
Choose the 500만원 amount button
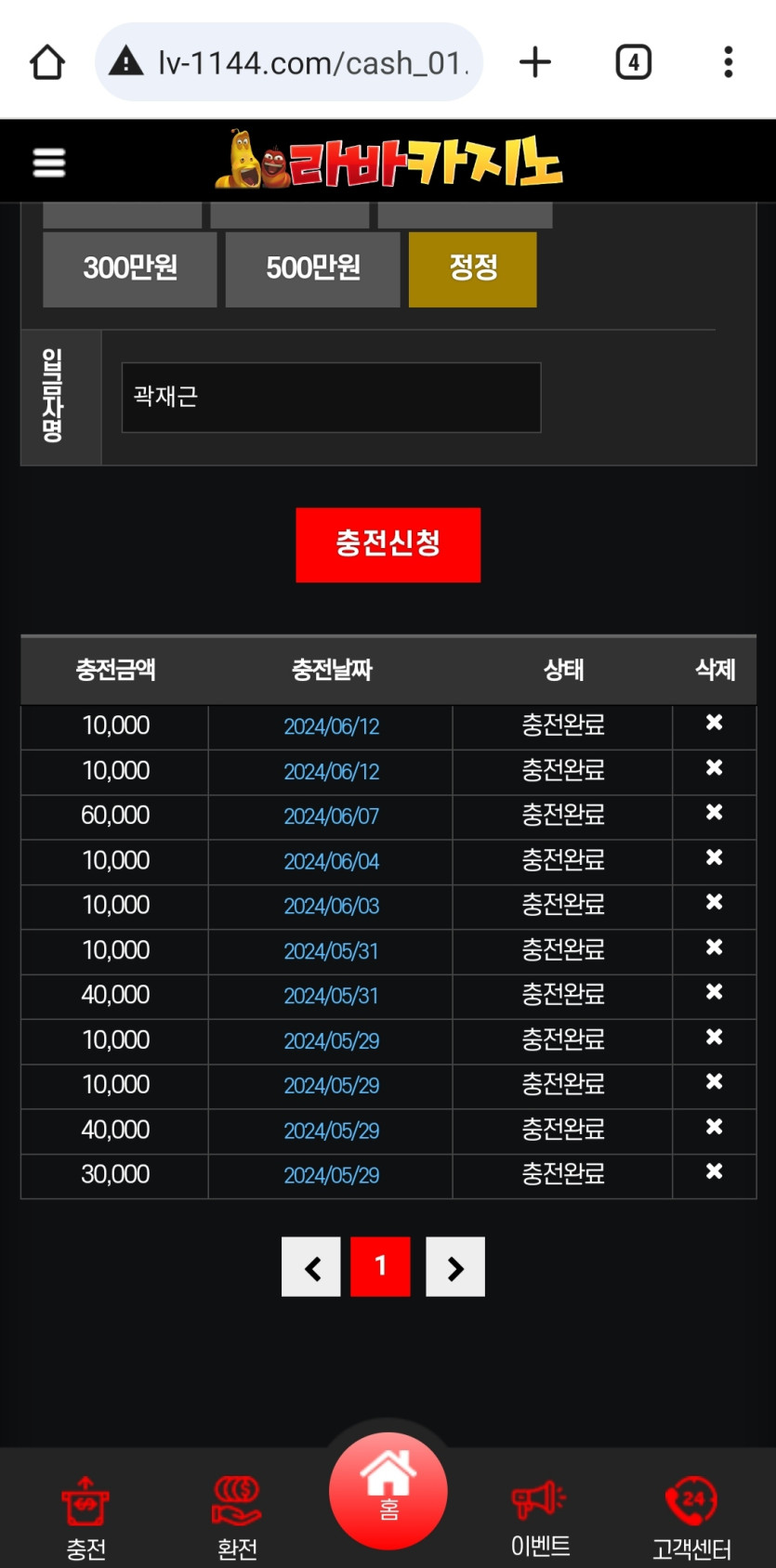(313, 268)
